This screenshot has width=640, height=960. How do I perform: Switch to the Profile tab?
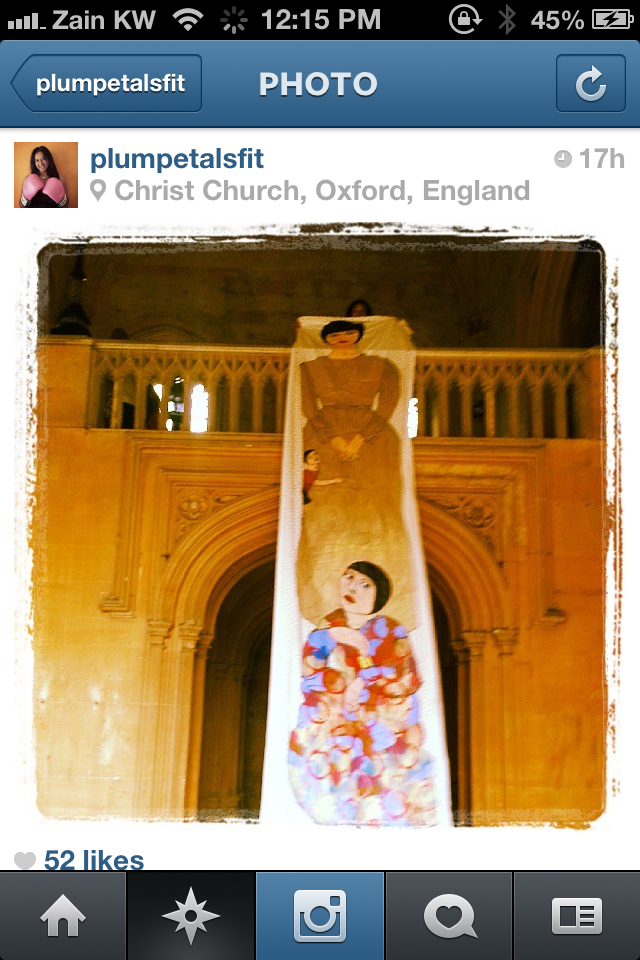coord(577,916)
